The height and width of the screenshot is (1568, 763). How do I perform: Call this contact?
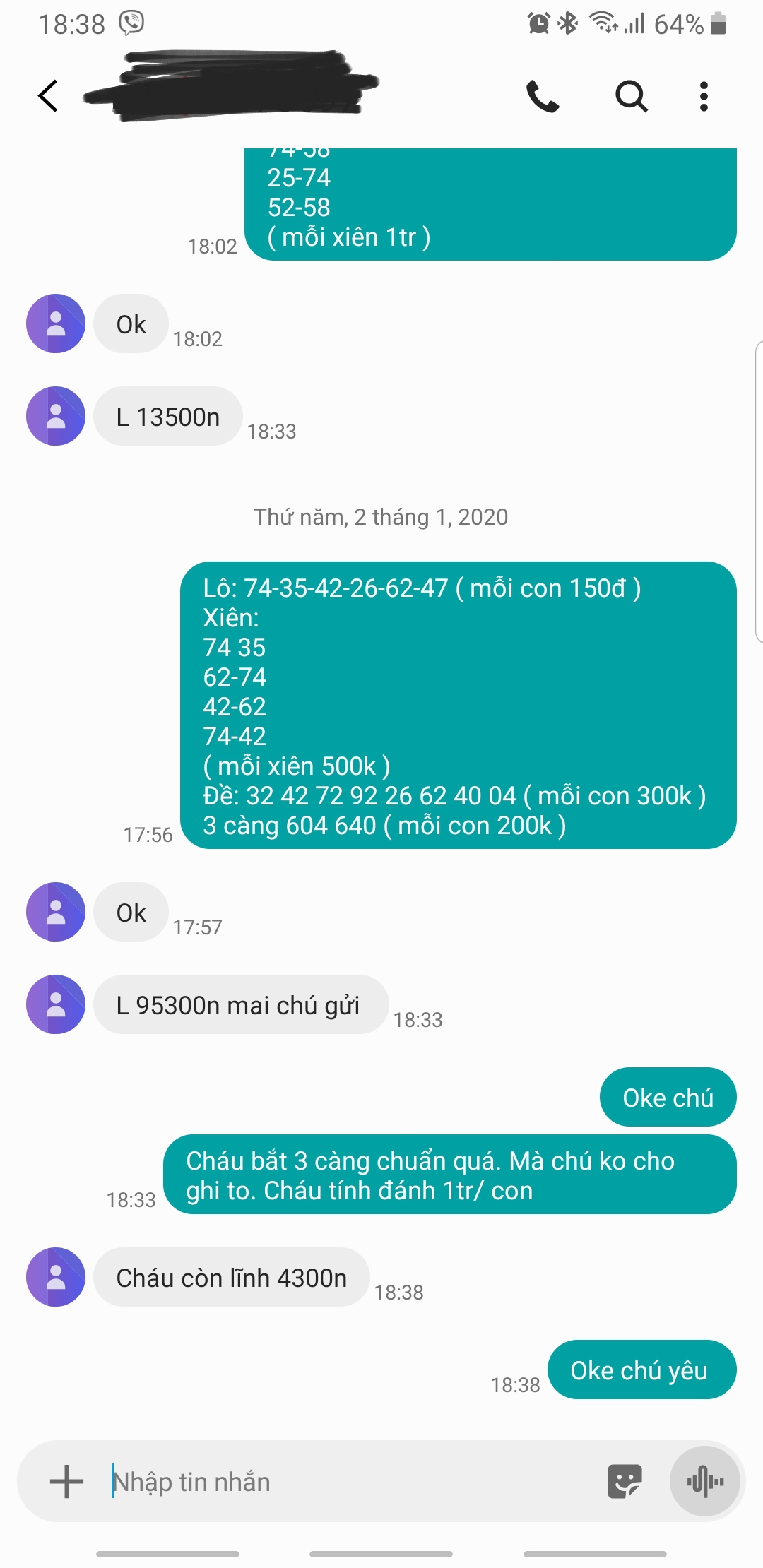543,97
